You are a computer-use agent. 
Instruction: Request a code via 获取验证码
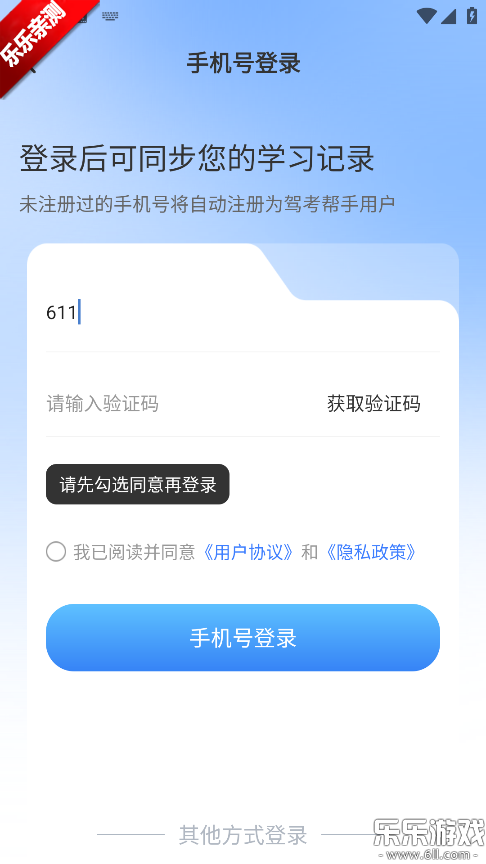(374, 403)
